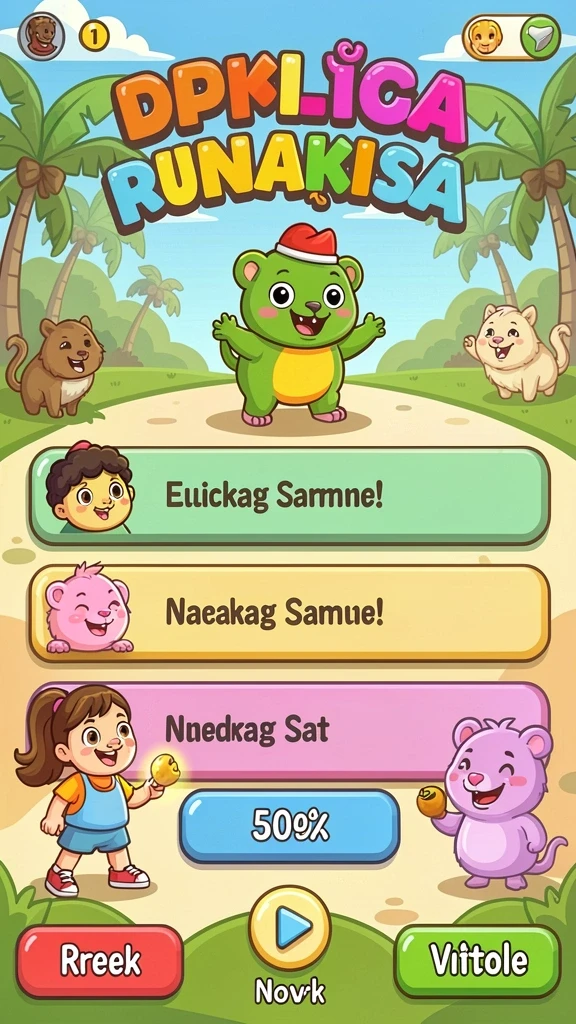The image size is (576, 1024).
Task: Select the Euiickag Sarmne! option
Action: tap(289, 496)
